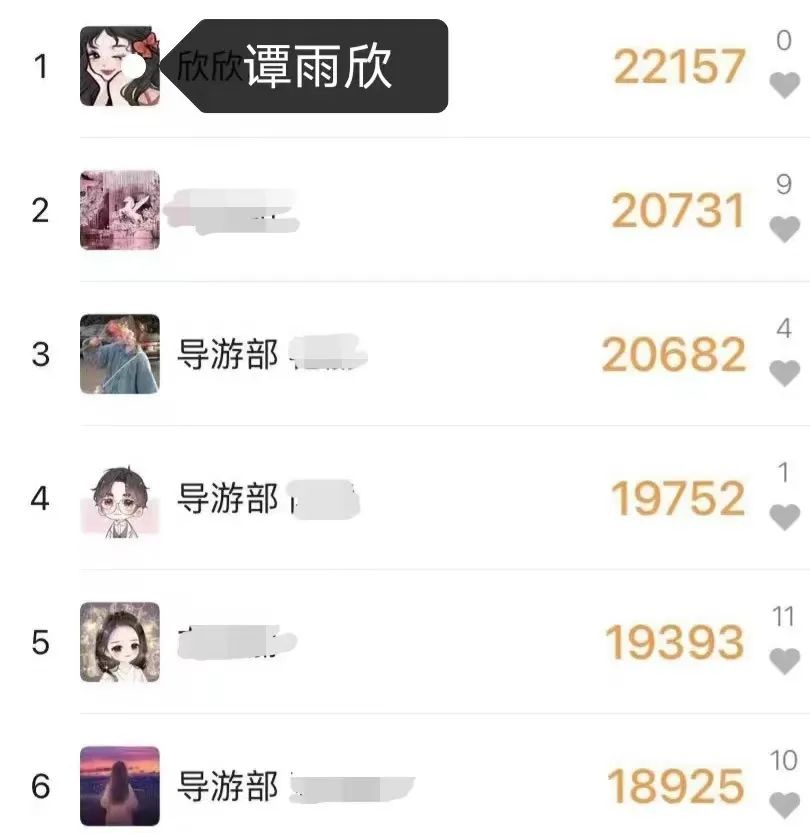Like the rank 5 entry with 19393 steps
Image resolution: width=810 pixels, height=833 pixels.
pyautogui.click(x=785, y=661)
